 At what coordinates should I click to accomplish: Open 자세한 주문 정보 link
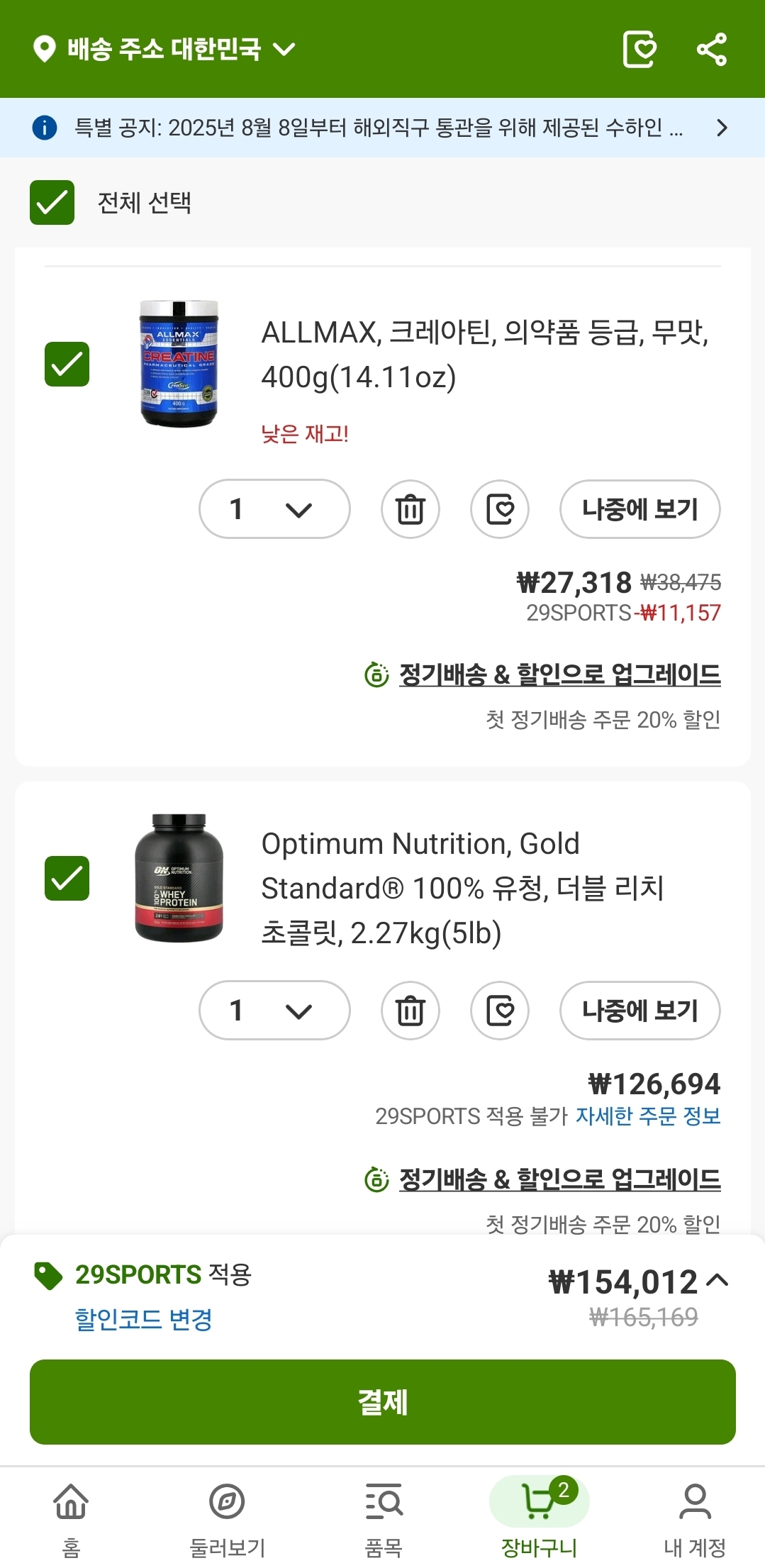pyautogui.click(x=648, y=1116)
